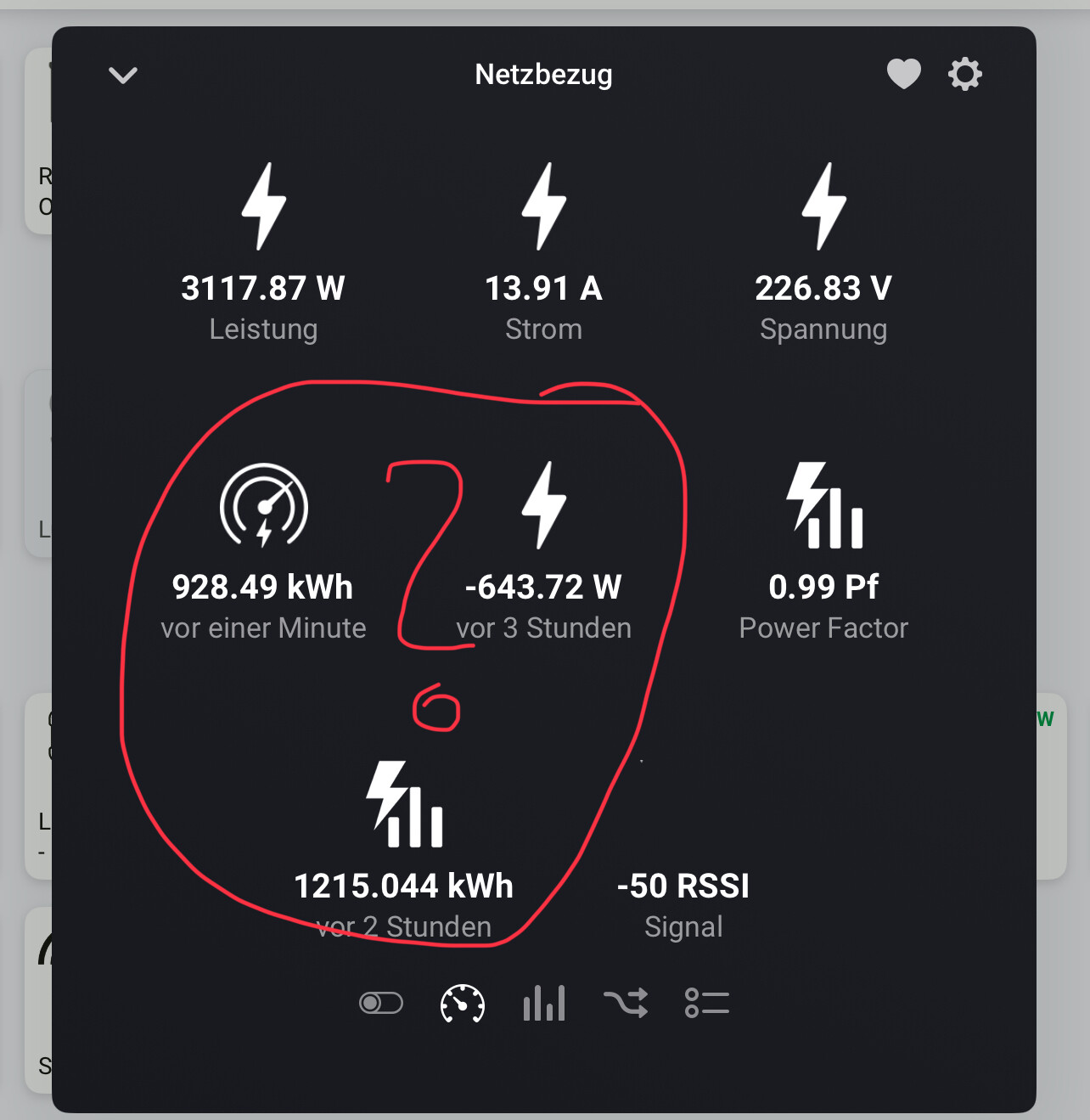Collapse the Netzbezug panel with the chevron

pos(123,76)
